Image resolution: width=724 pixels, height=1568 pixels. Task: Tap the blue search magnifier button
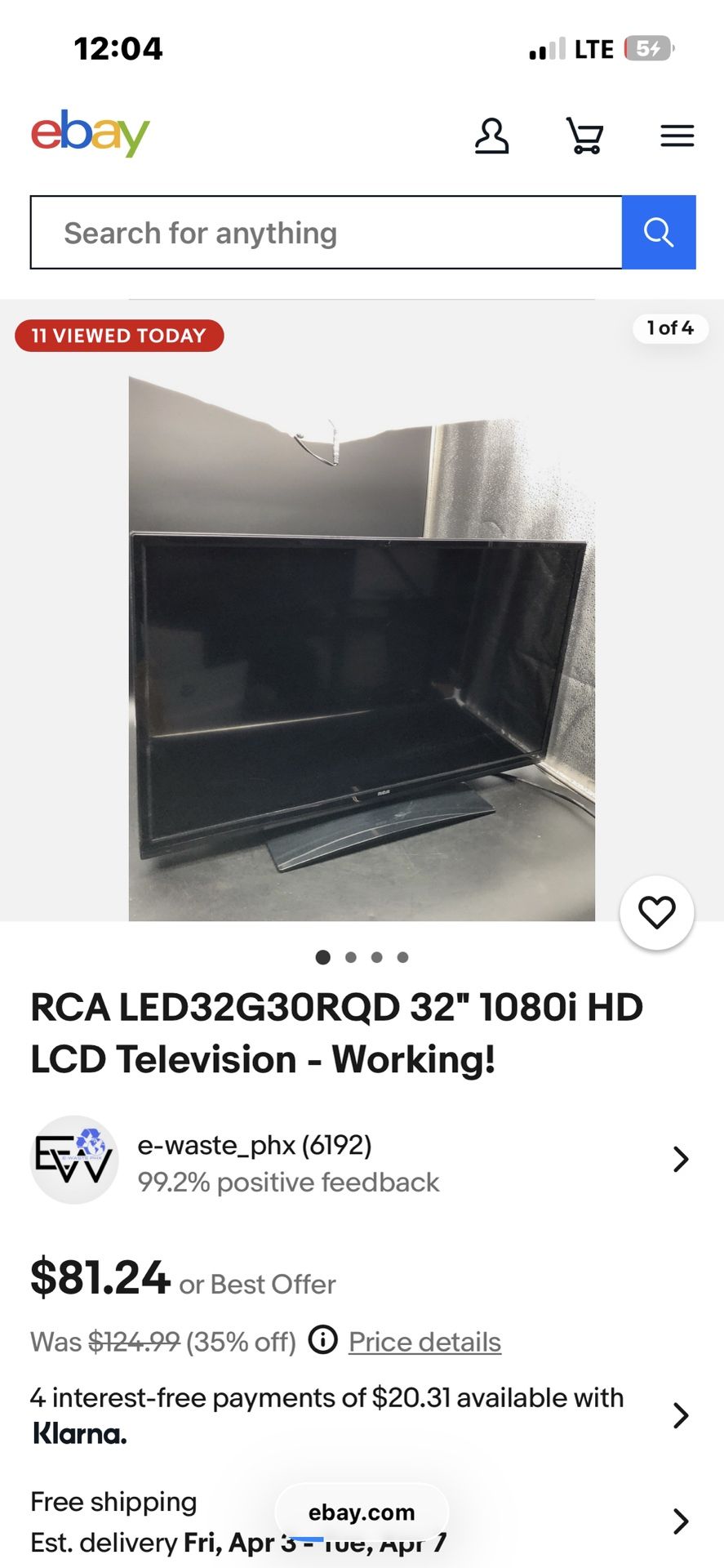tap(658, 233)
